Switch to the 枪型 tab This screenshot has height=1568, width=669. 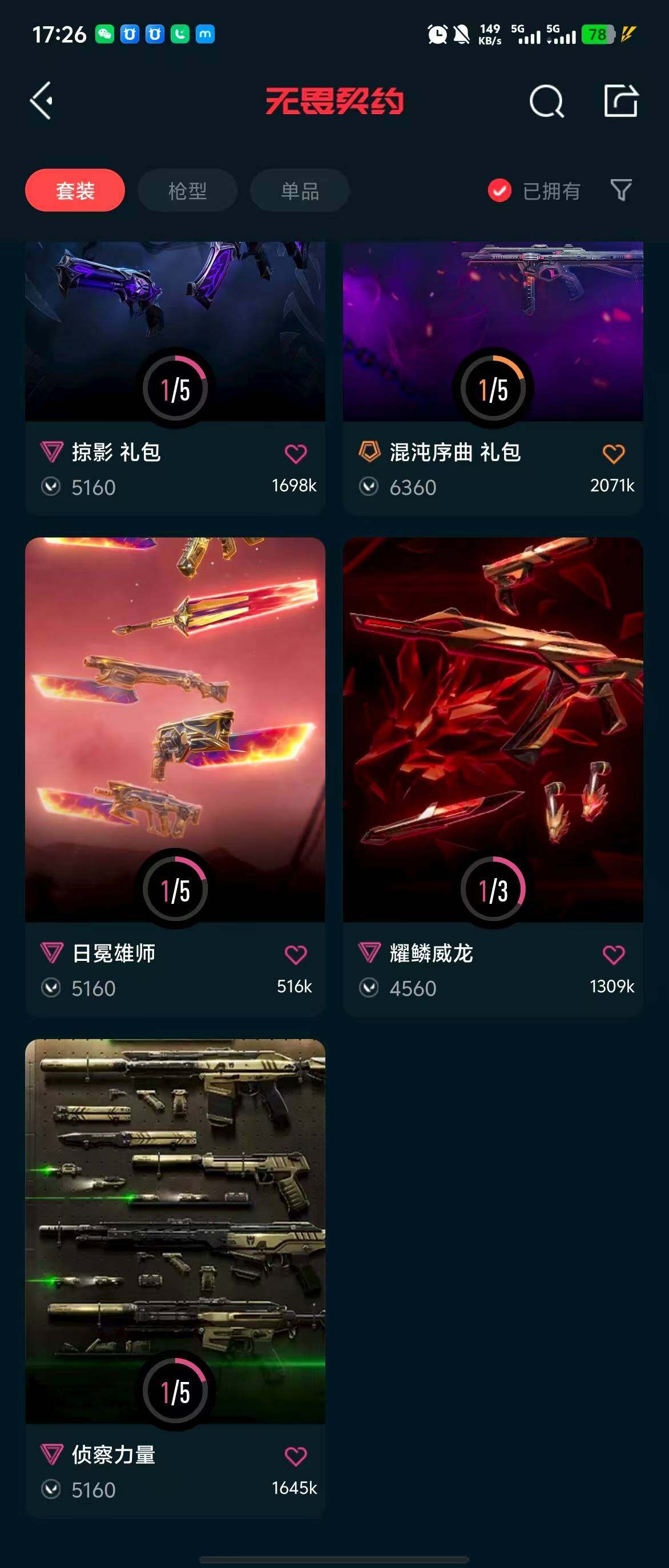187,191
